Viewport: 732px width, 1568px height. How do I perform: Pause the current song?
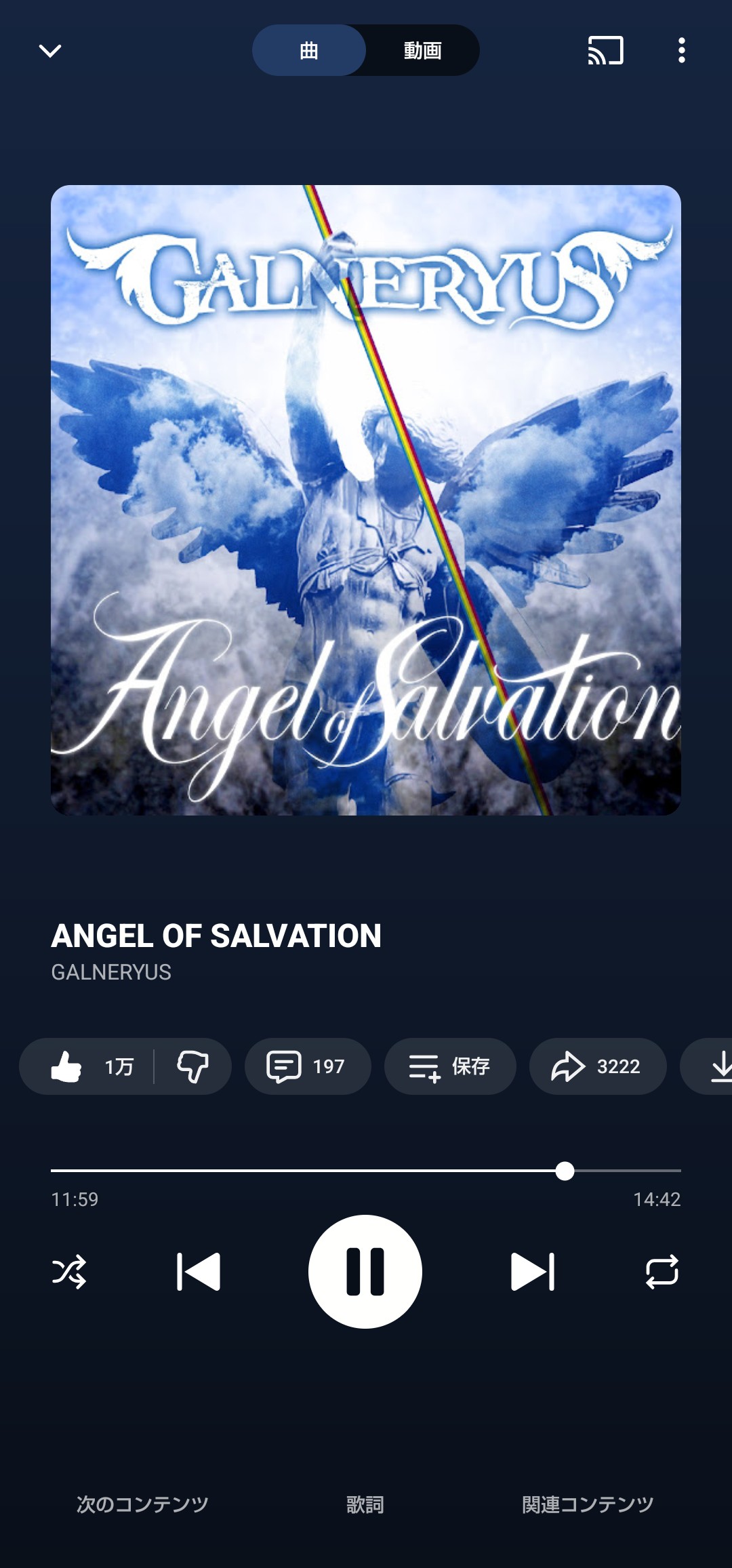[x=365, y=1272]
